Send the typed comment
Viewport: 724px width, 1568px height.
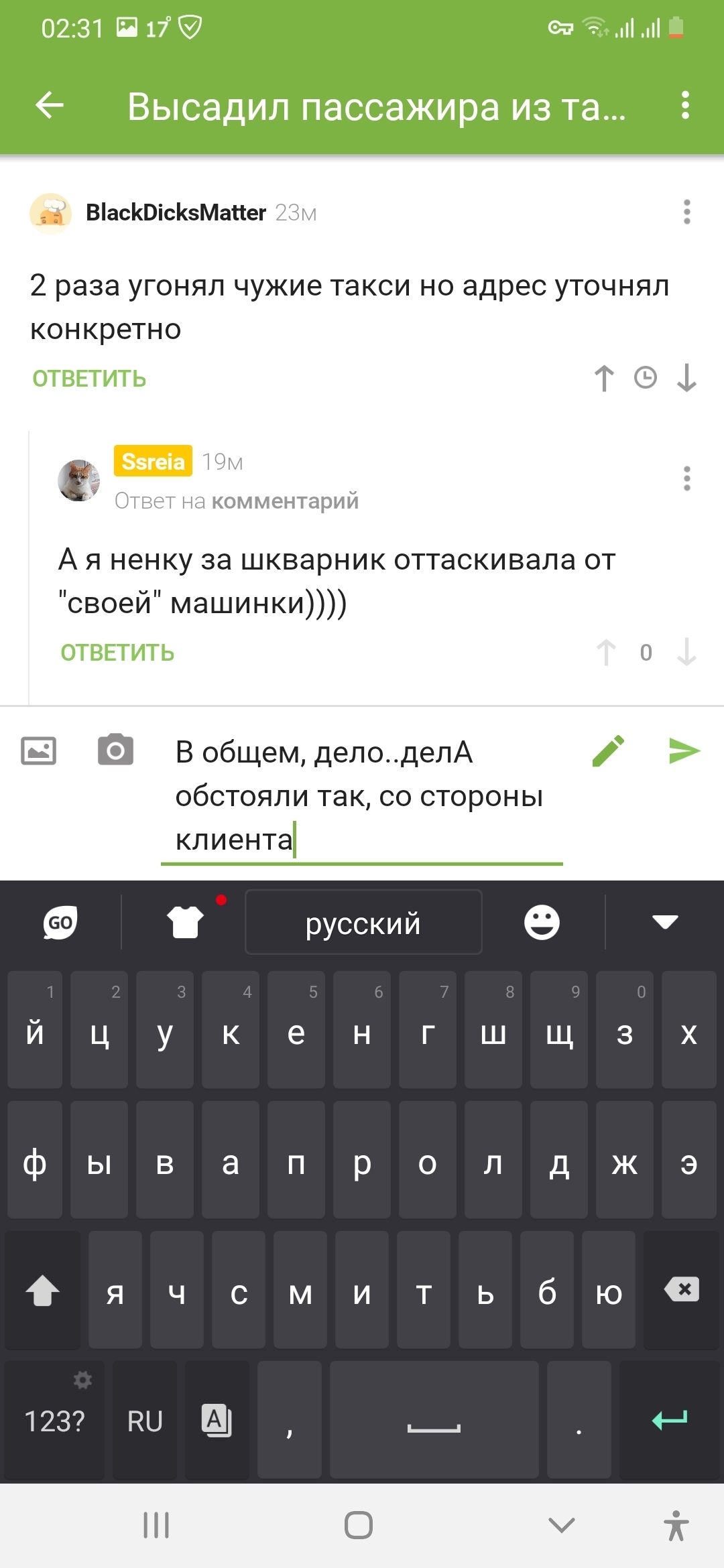[684, 750]
